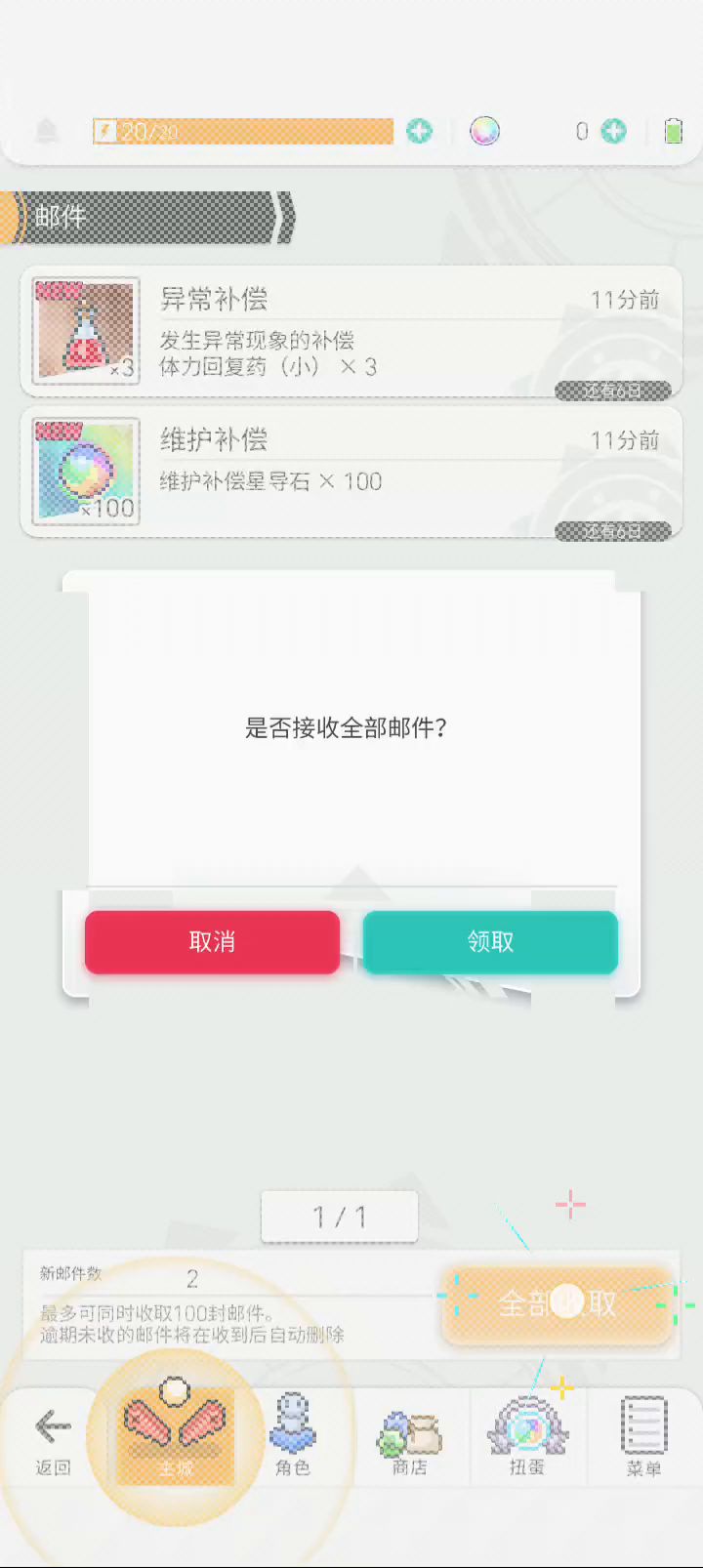Open the 维护补偿 mail

tap(351, 473)
